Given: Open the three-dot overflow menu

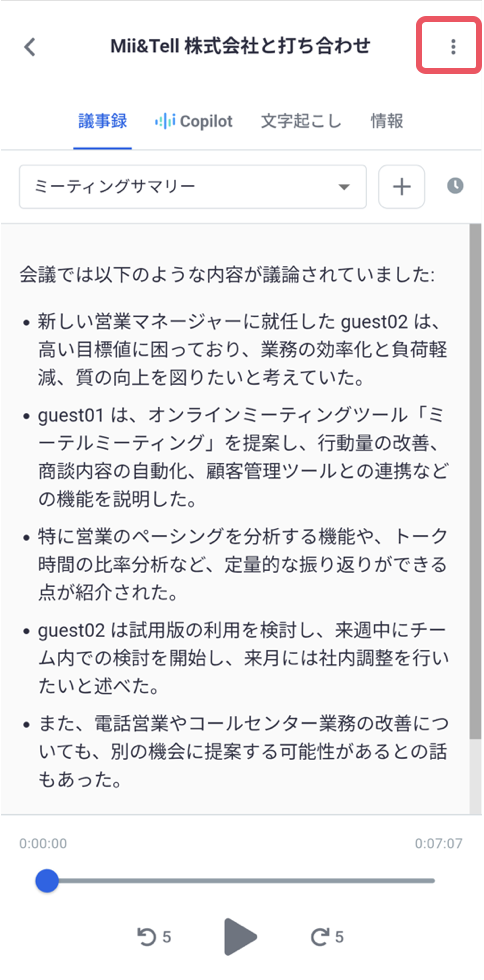Looking at the screenshot, I should pyautogui.click(x=453, y=47).
